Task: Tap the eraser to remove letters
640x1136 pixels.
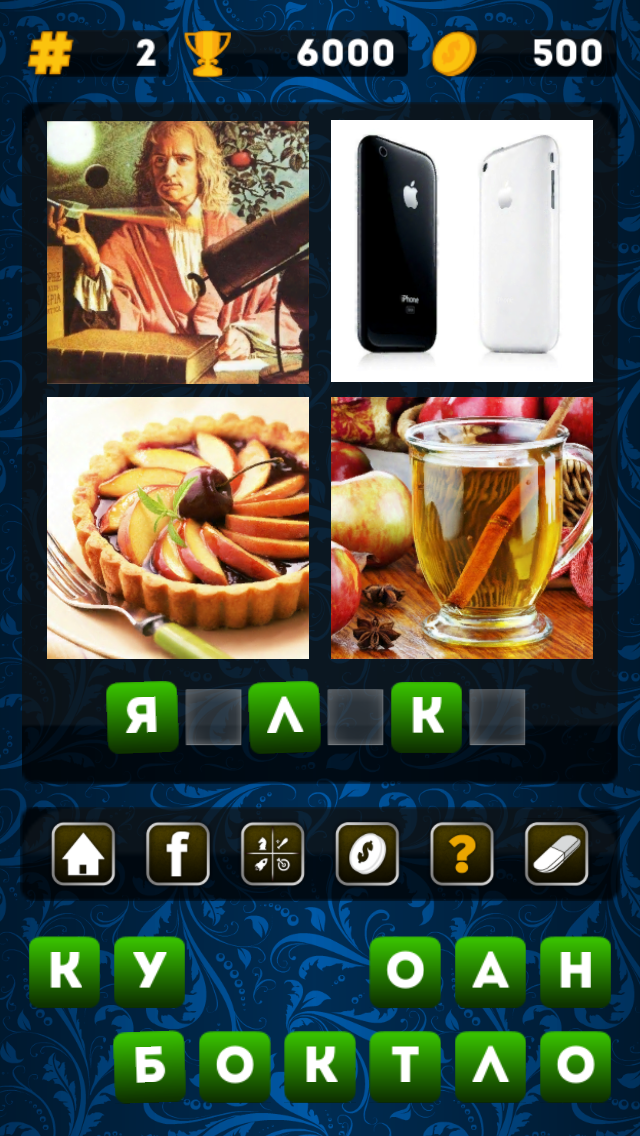Action: 556,854
